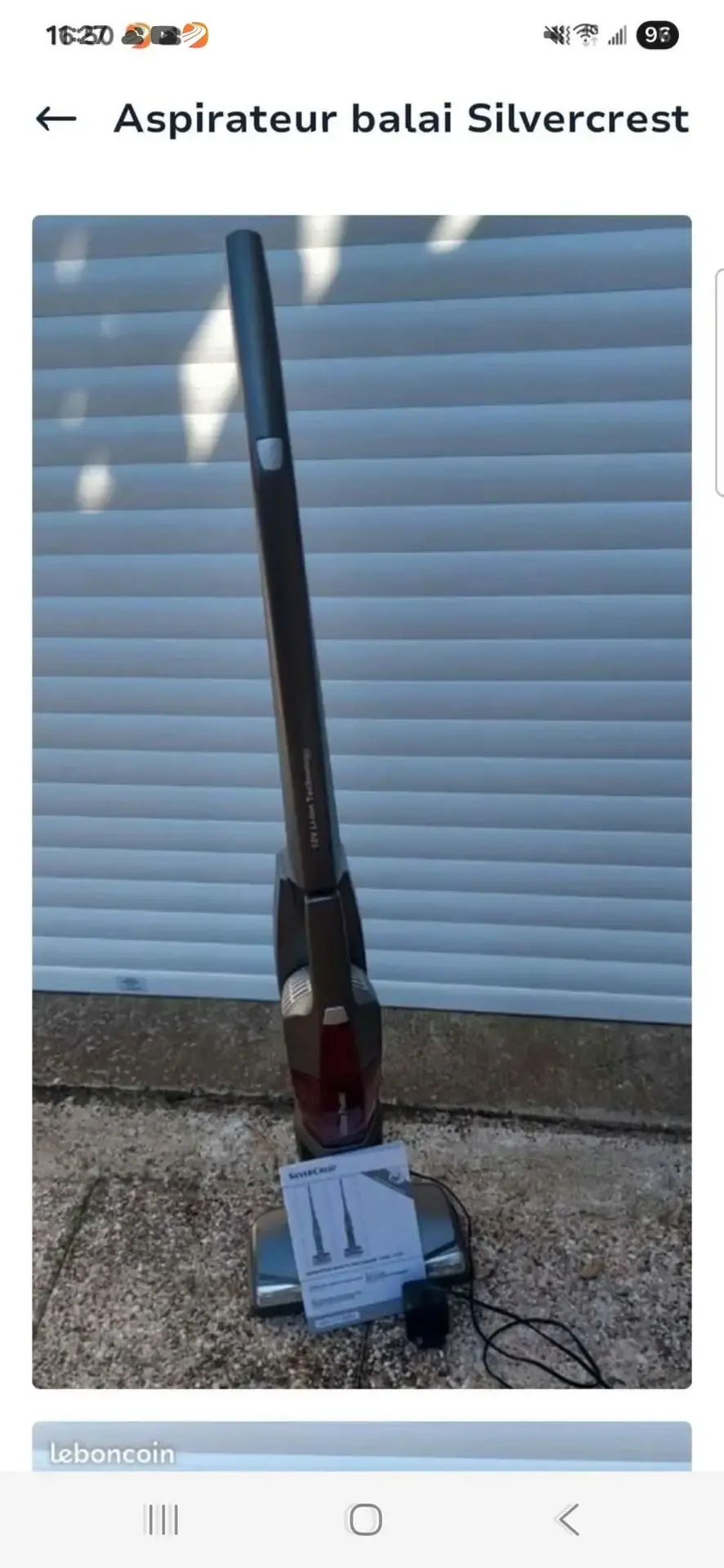Image resolution: width=724 pixels, height=1568 pixels.
Task: Open the recent apps view
Action: click(x=162, y=1520)
